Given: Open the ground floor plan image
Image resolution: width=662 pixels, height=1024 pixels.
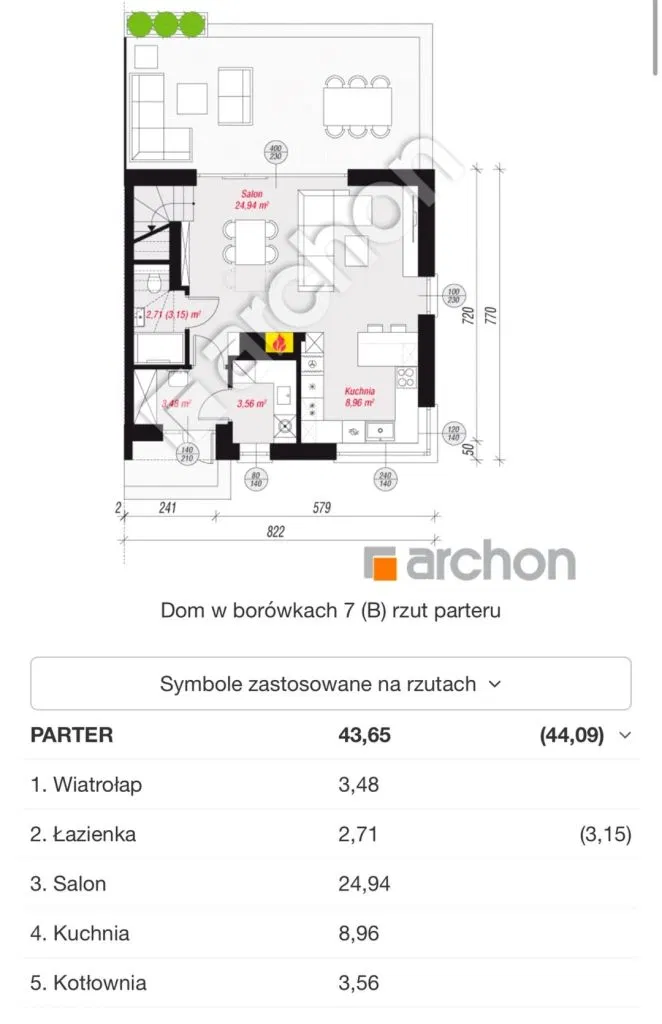Looking at the screenshot, I should point(310,290).
